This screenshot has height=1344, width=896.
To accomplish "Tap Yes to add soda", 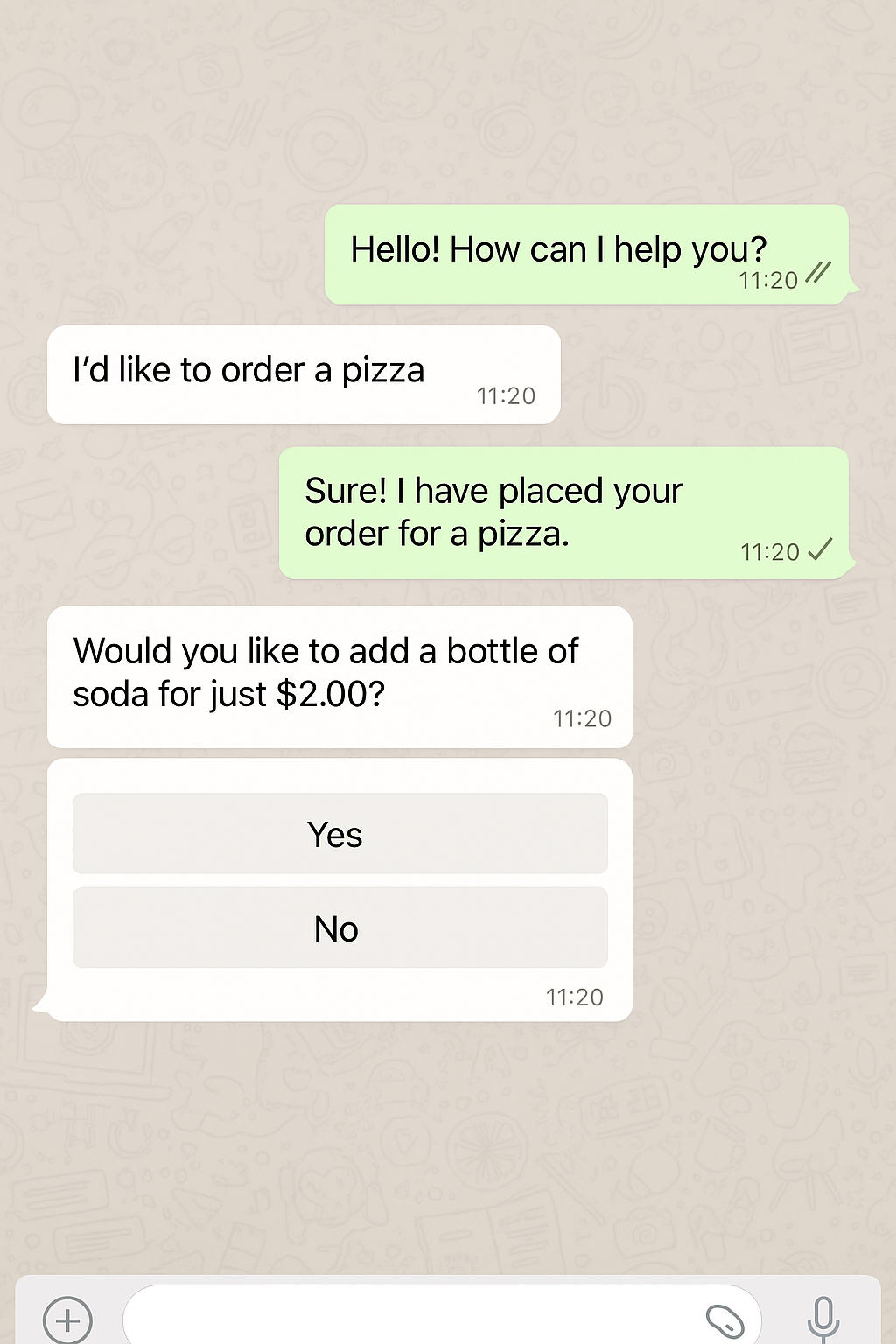I will 339,833.
